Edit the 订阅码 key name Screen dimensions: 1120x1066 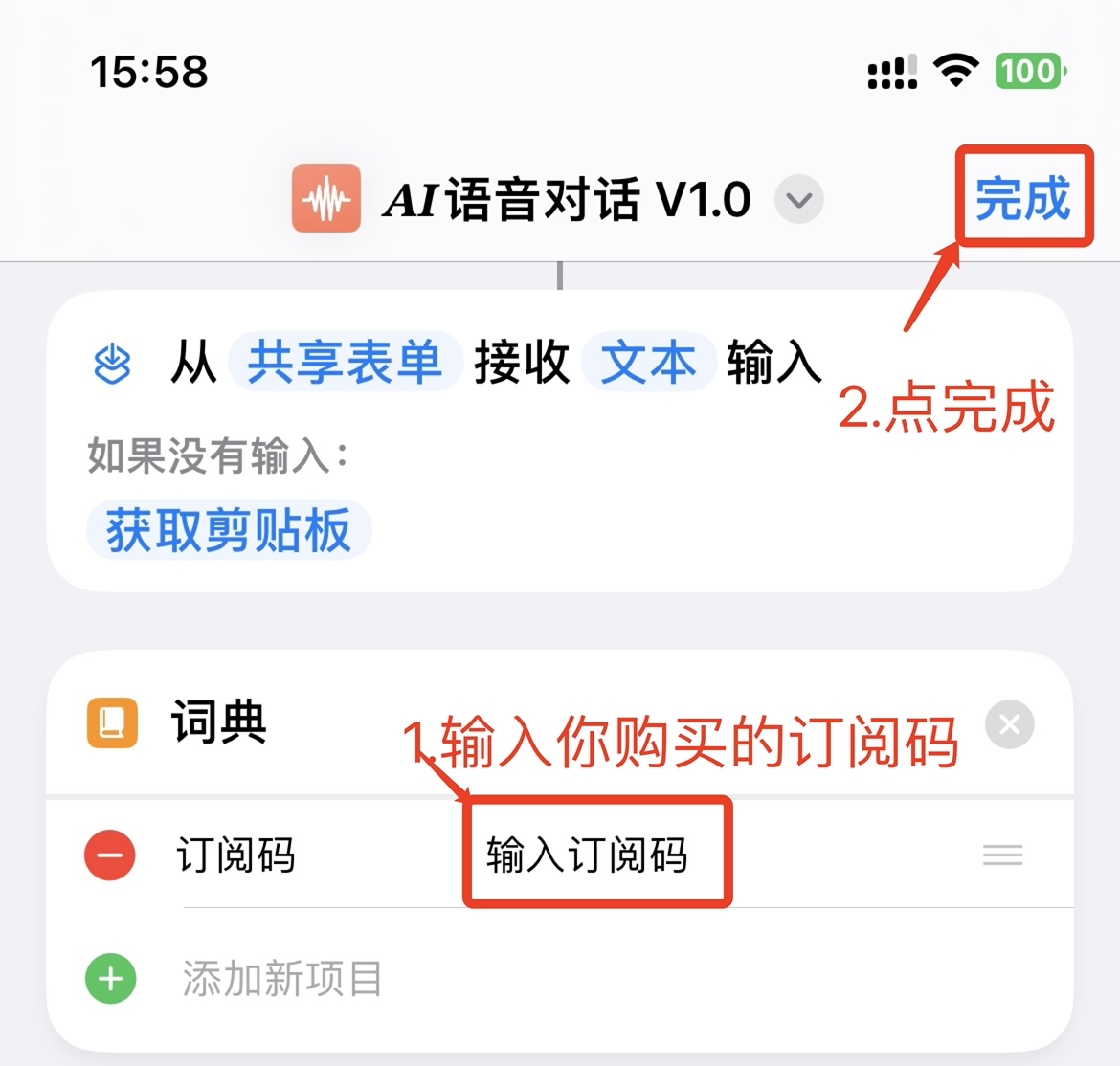click(x=235, y=855)
